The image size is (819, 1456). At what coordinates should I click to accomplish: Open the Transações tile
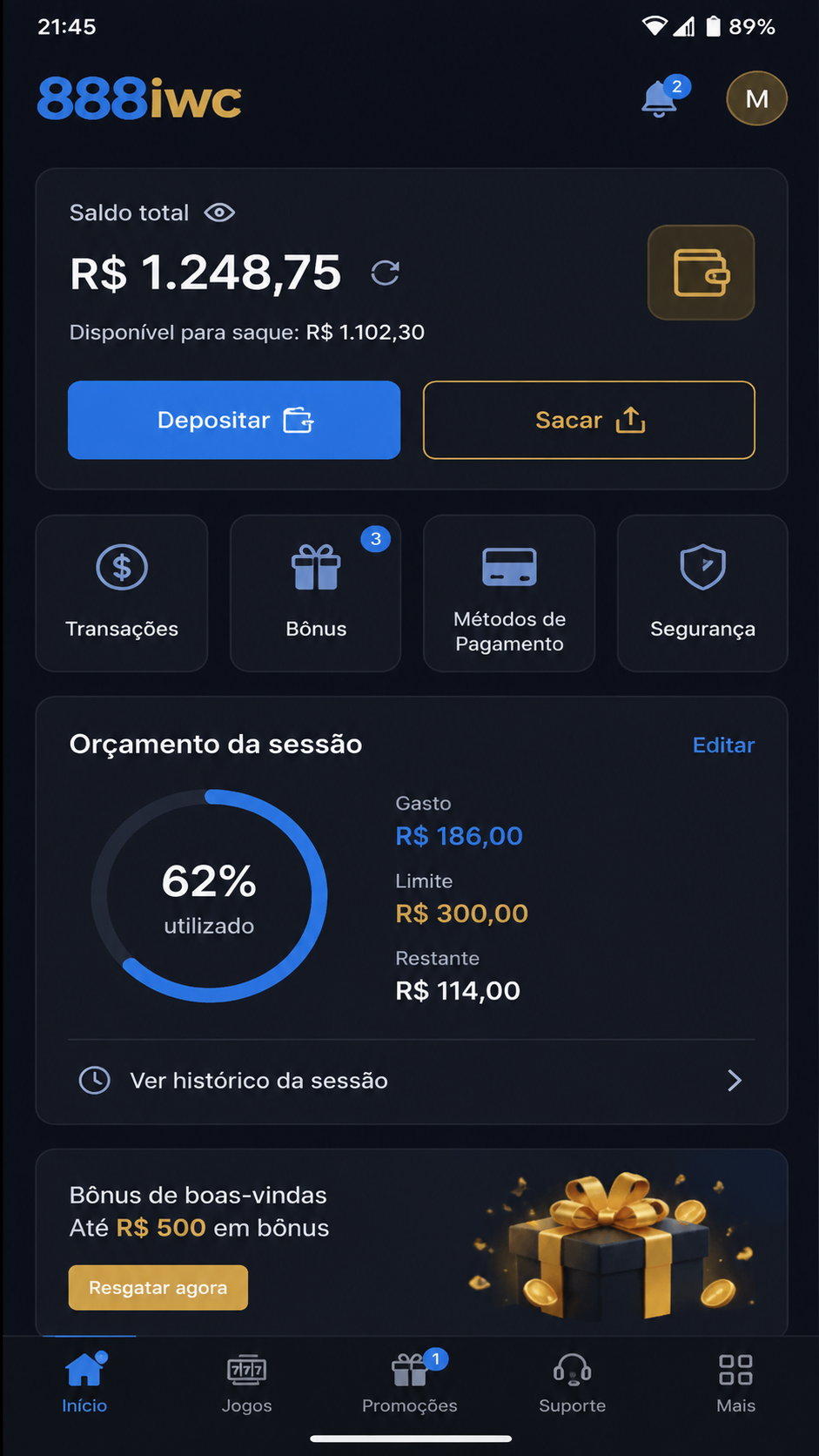[122, 593]
